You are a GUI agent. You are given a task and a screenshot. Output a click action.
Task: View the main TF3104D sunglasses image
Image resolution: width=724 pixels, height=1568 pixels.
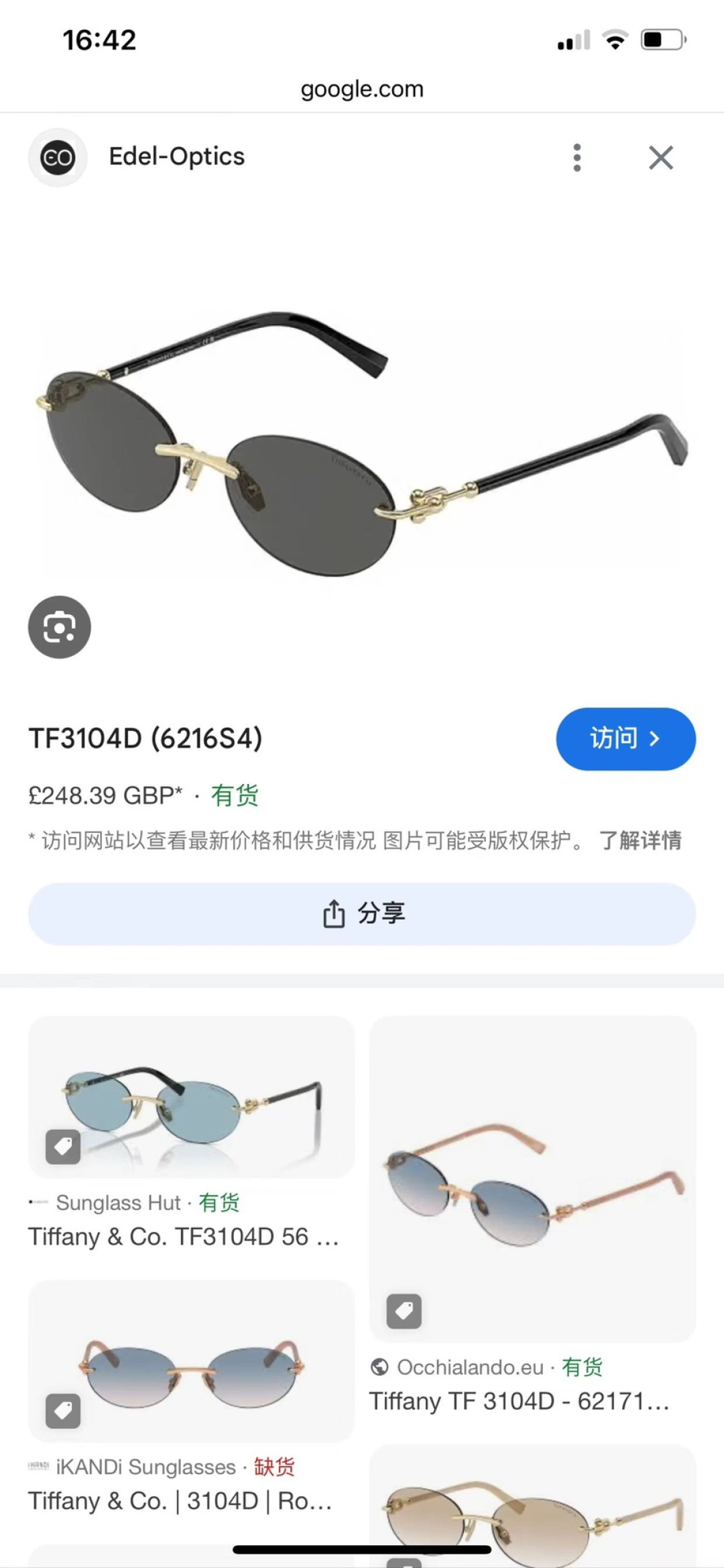[362, 443]
